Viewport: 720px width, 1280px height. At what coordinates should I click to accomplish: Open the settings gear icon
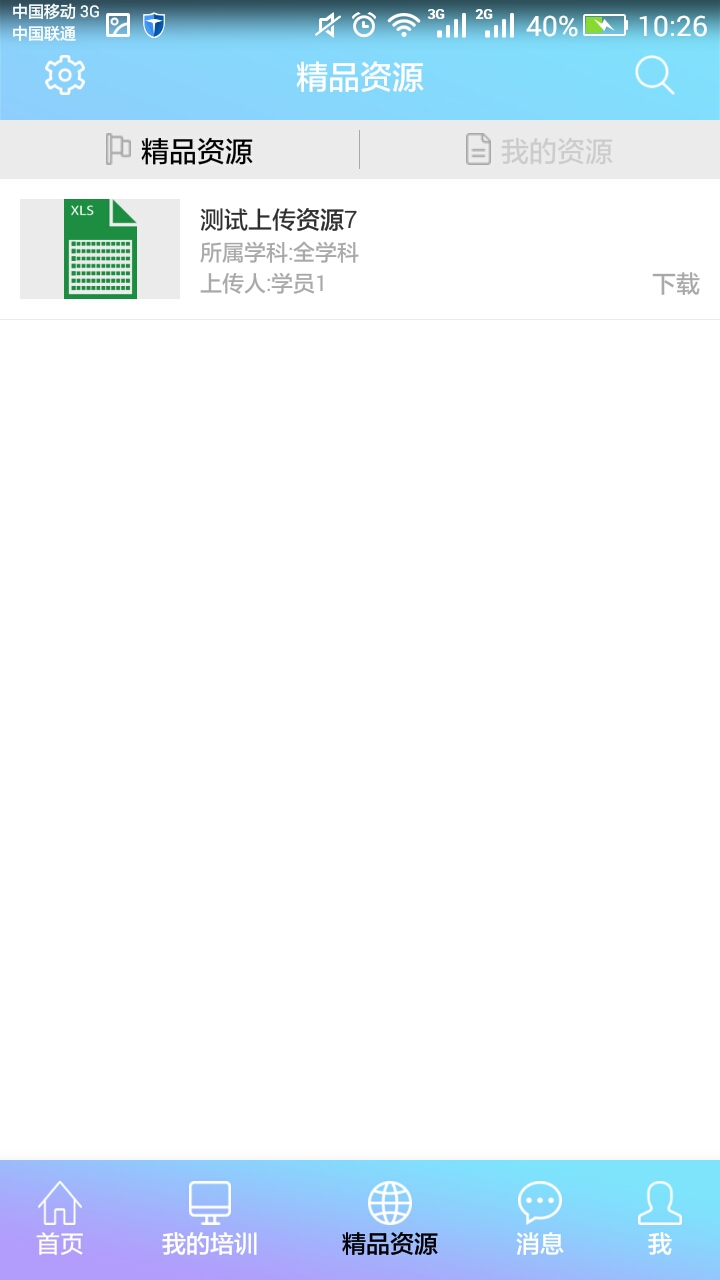point(64,76)
